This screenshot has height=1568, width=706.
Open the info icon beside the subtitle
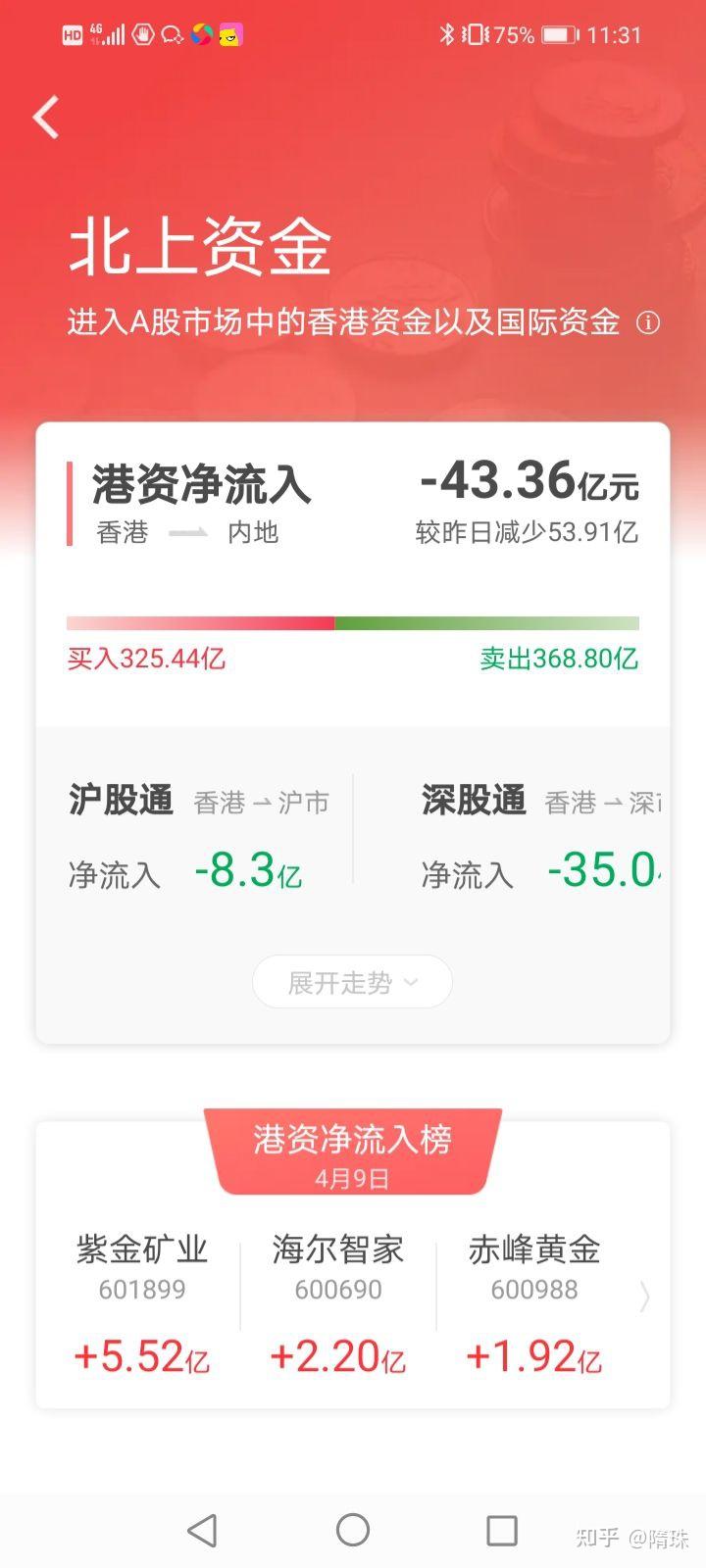pyautogui.click(x=648, y=322)
